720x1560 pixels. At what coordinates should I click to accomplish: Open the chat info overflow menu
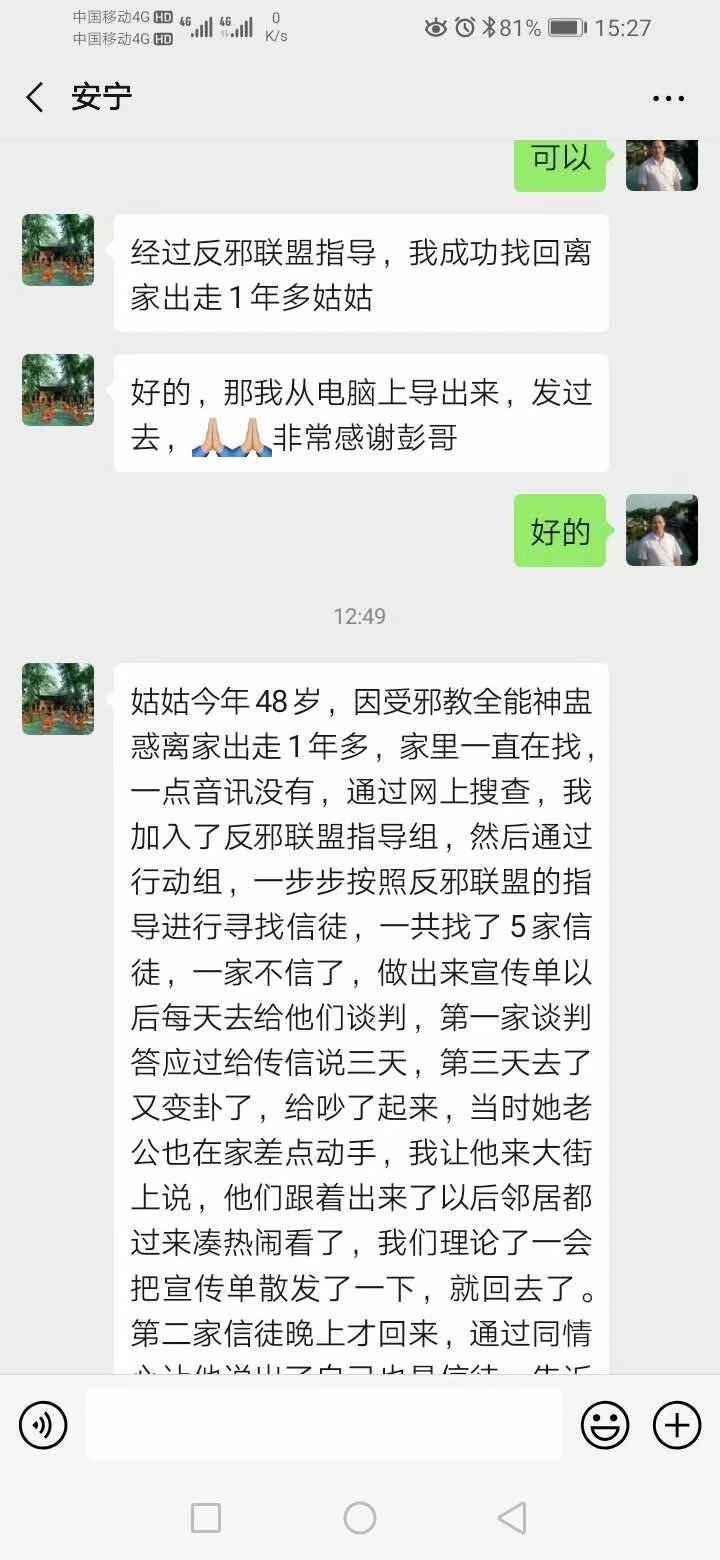click(668, 98)
